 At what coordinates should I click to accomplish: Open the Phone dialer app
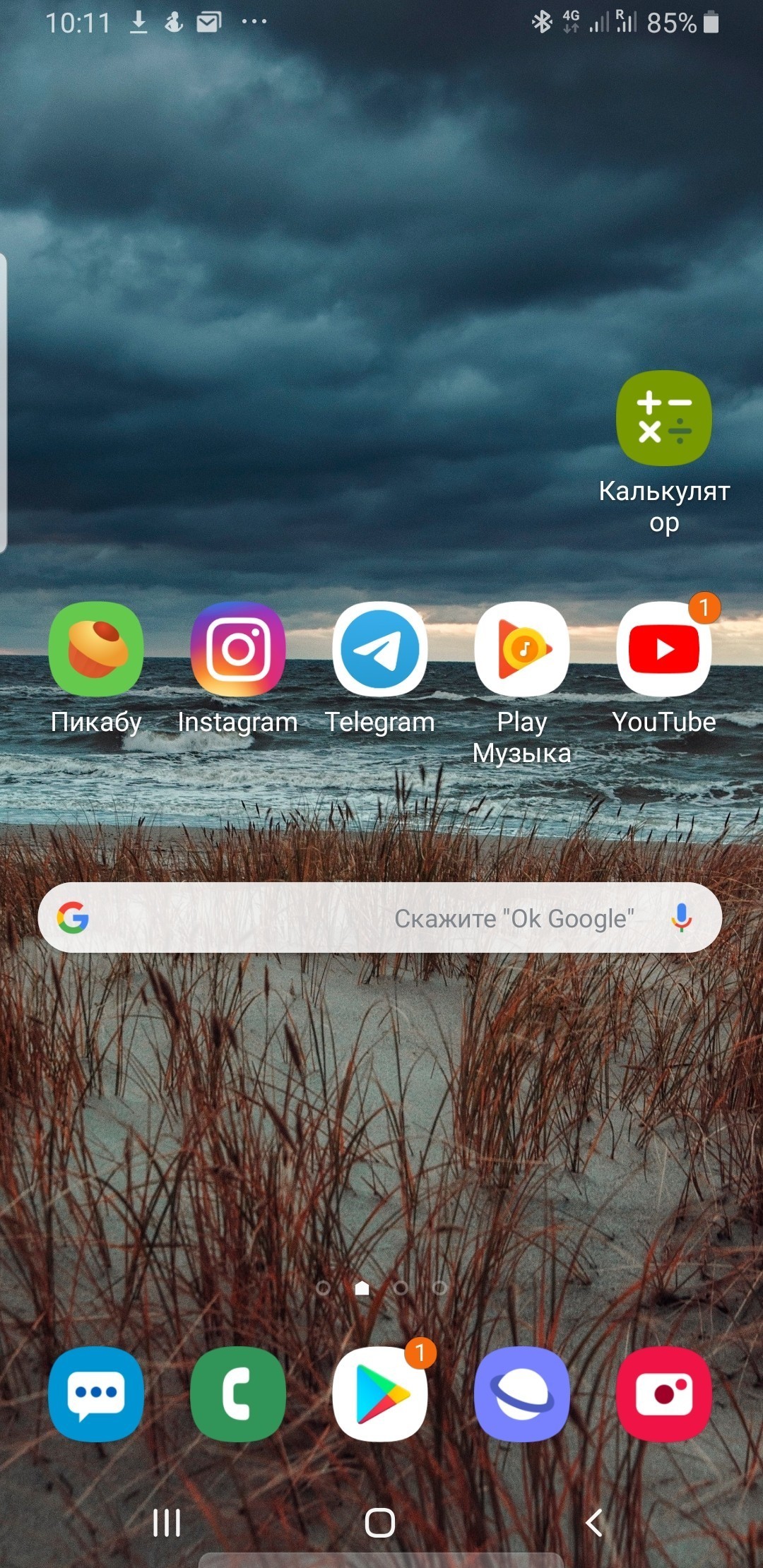point(238,1394)
